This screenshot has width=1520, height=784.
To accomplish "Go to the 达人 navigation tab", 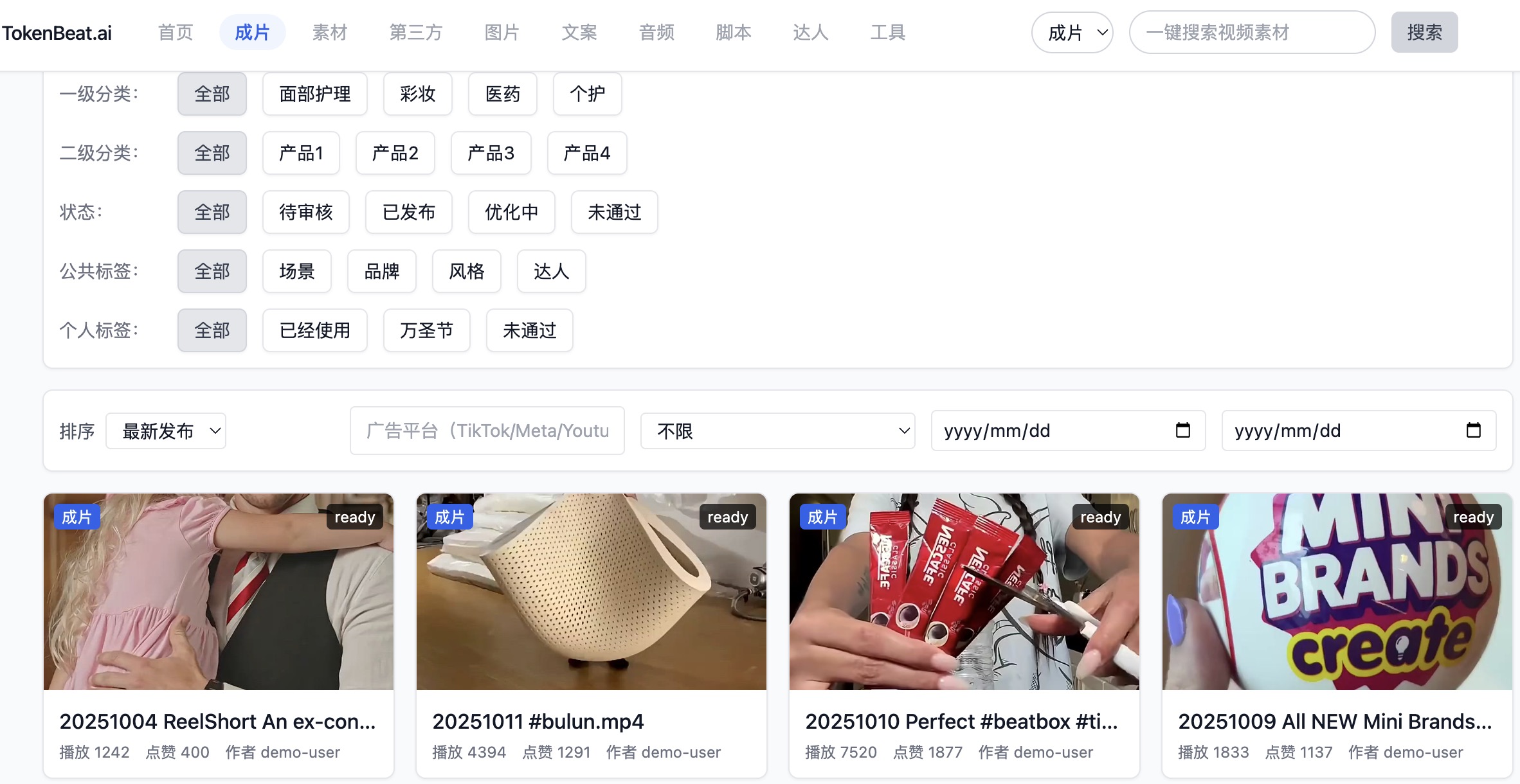I will (x=810, y=32).
